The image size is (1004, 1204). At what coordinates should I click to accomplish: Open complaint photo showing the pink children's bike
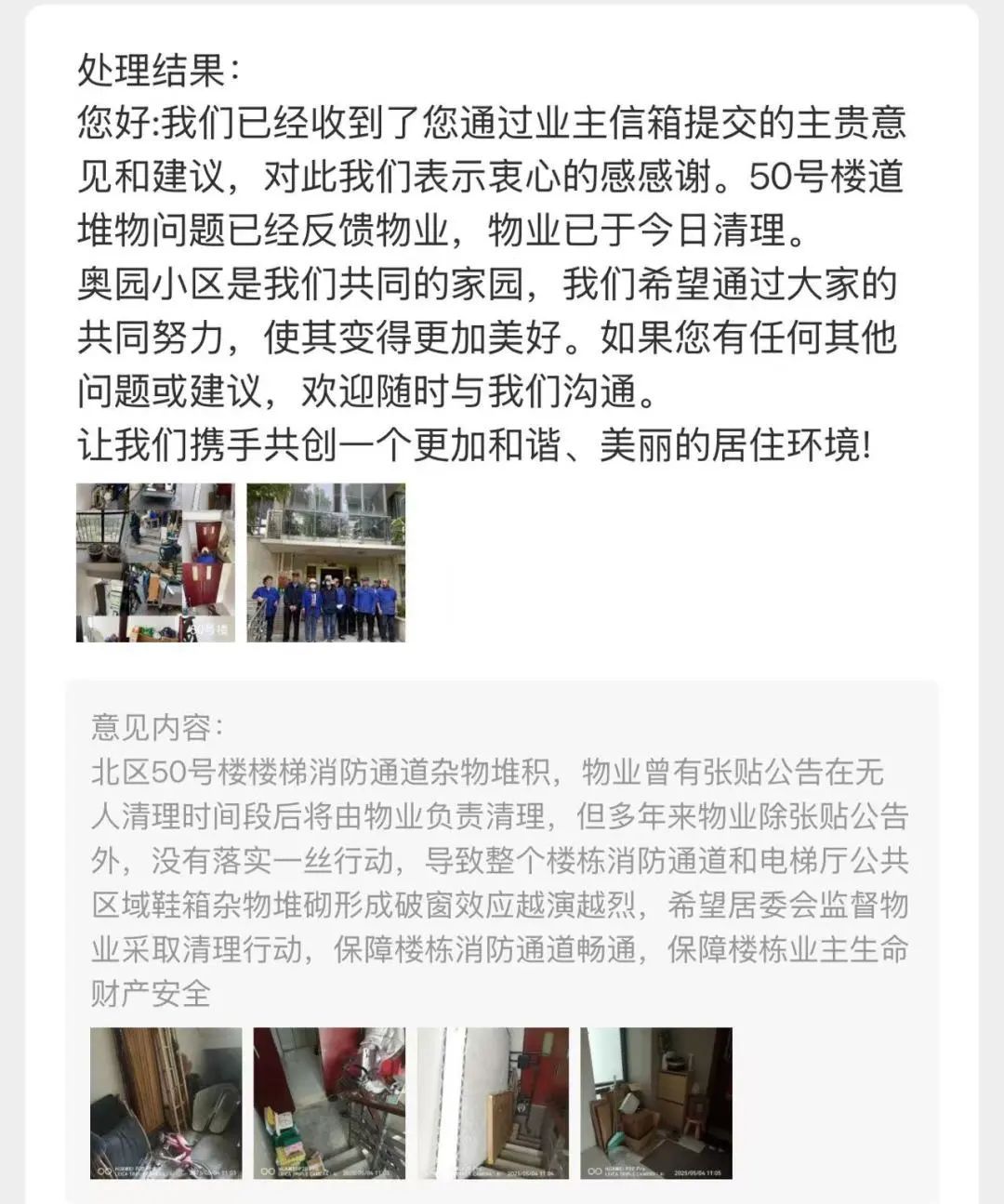[165, 1103]
